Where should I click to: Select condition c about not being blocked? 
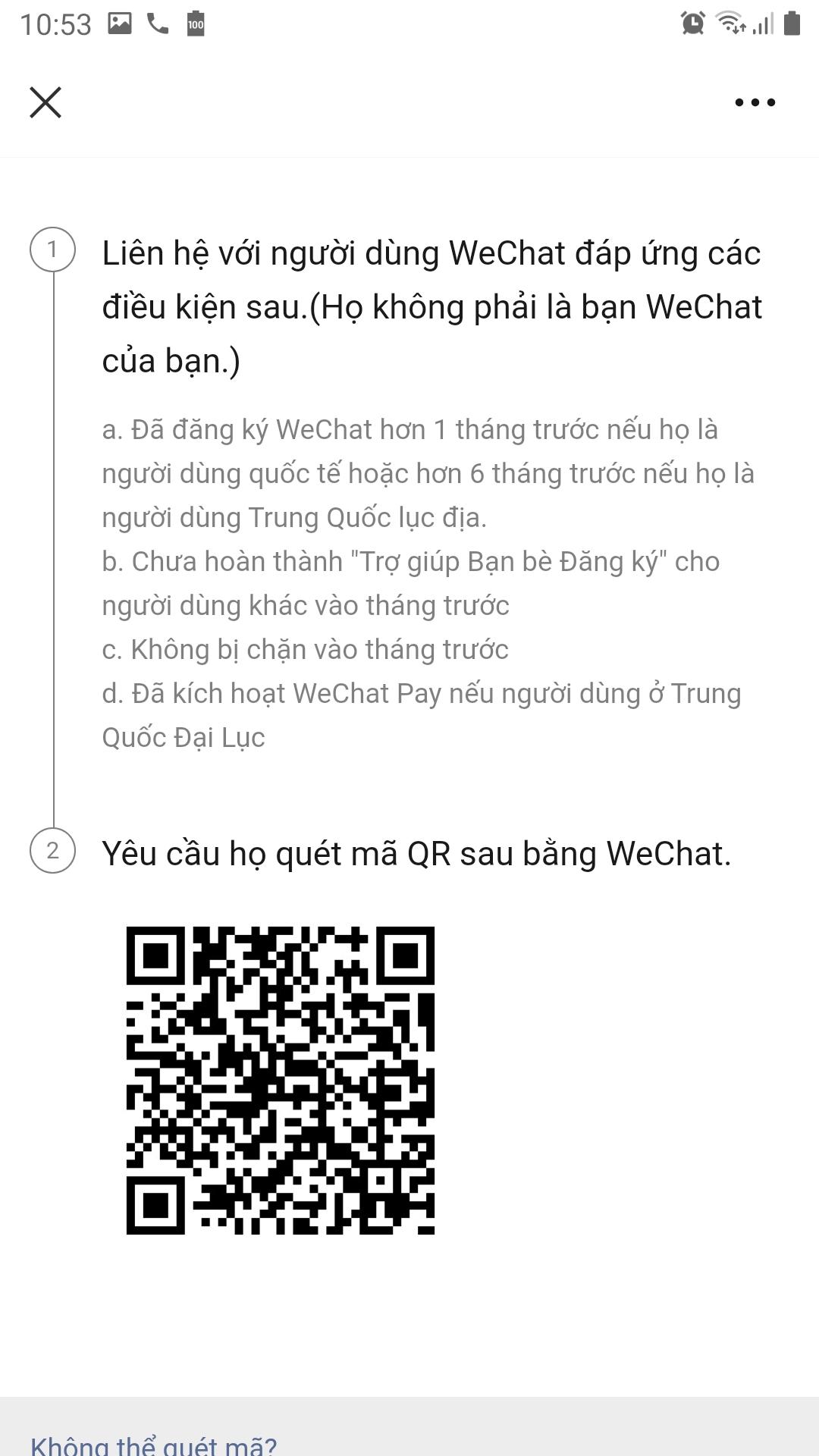305,650
